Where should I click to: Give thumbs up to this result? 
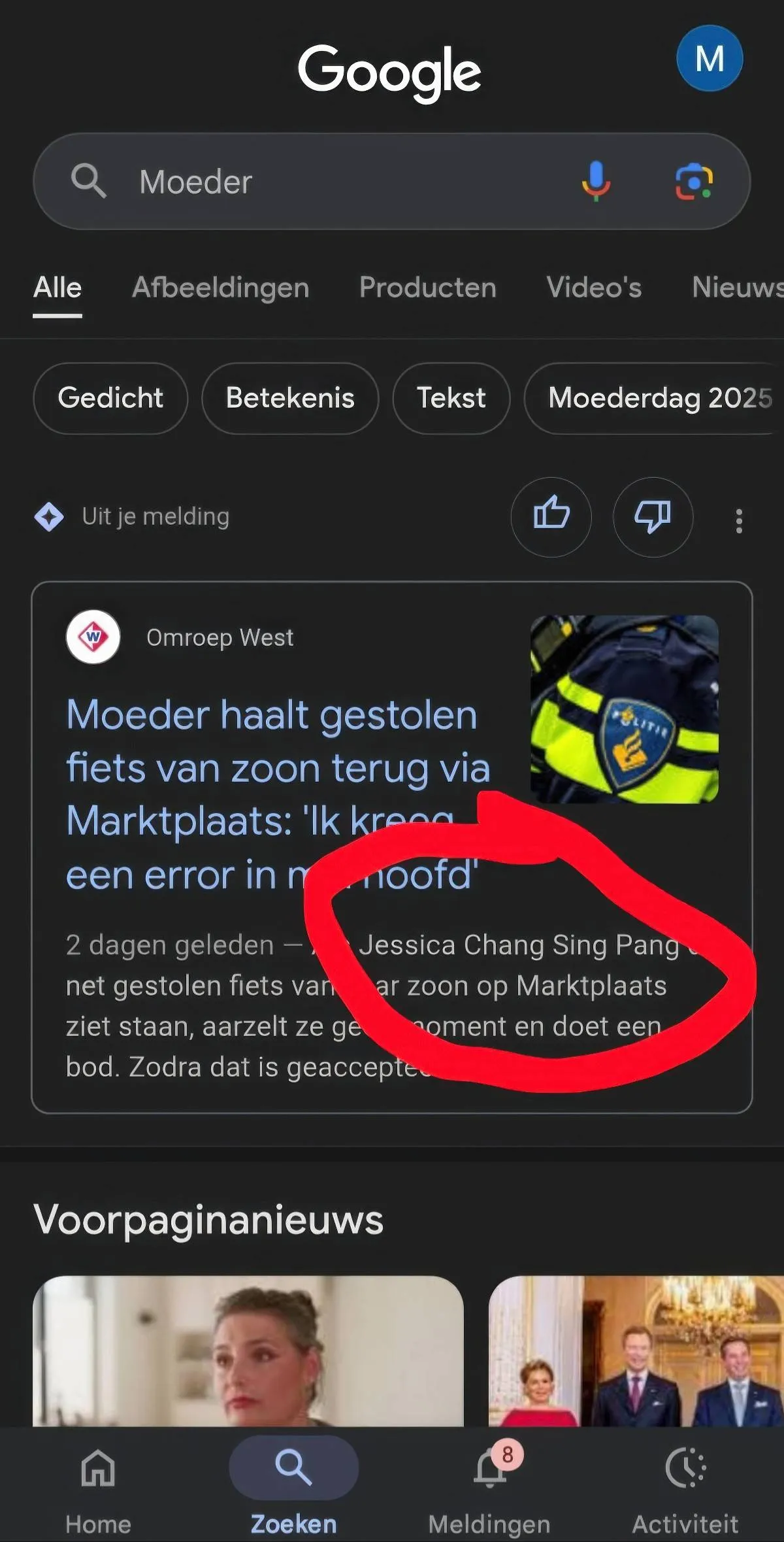[551, 517]
